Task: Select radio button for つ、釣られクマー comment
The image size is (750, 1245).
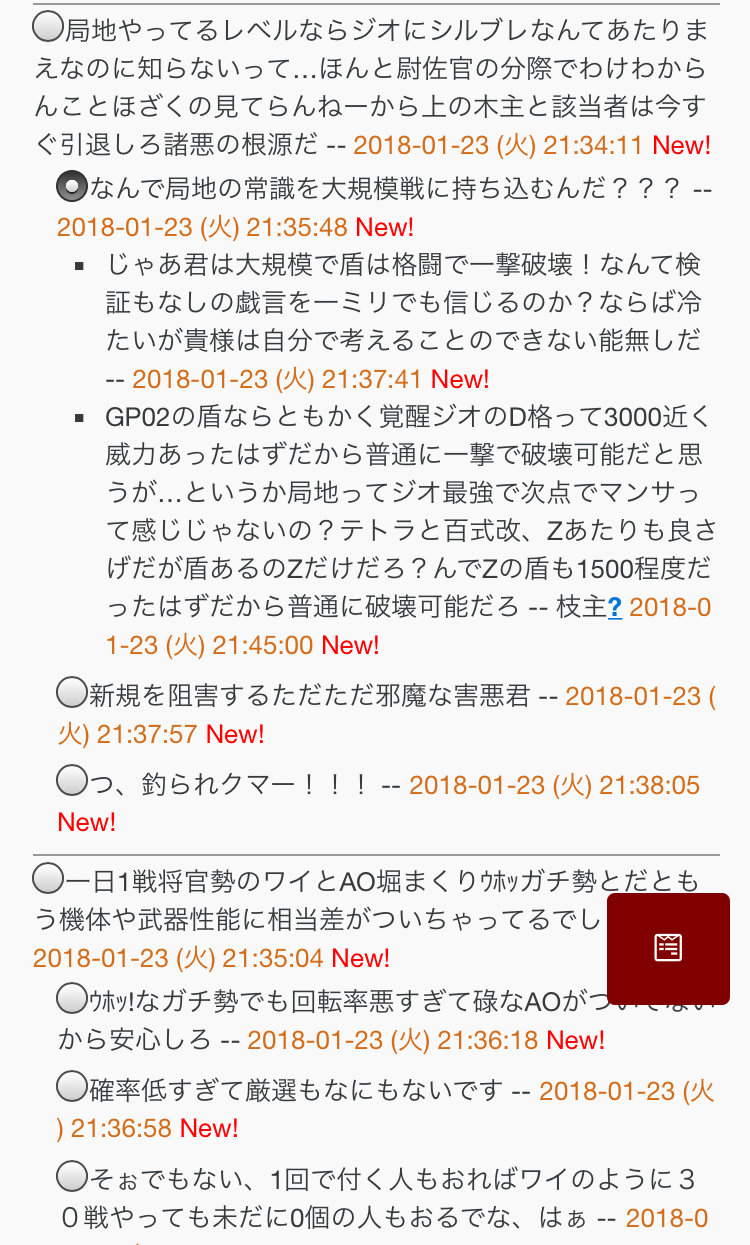Action: [72, 780]
